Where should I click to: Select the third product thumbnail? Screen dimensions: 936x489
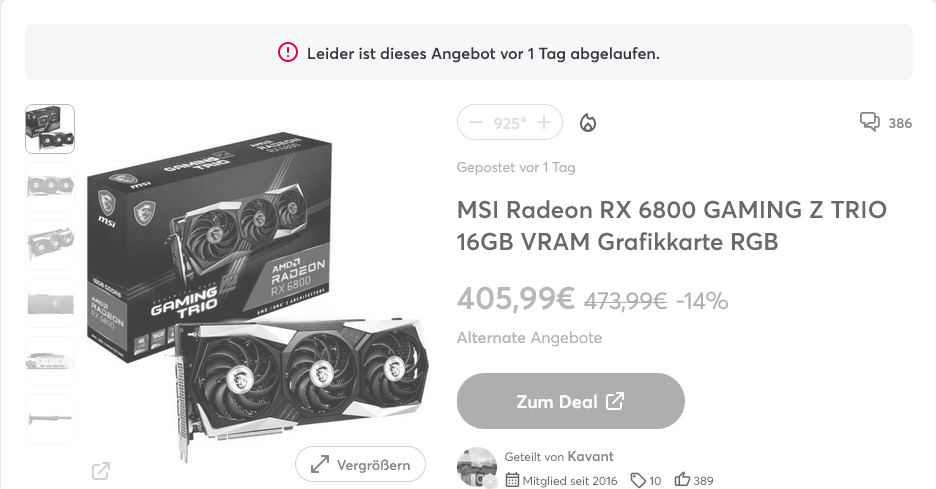[x=50, y=245]
